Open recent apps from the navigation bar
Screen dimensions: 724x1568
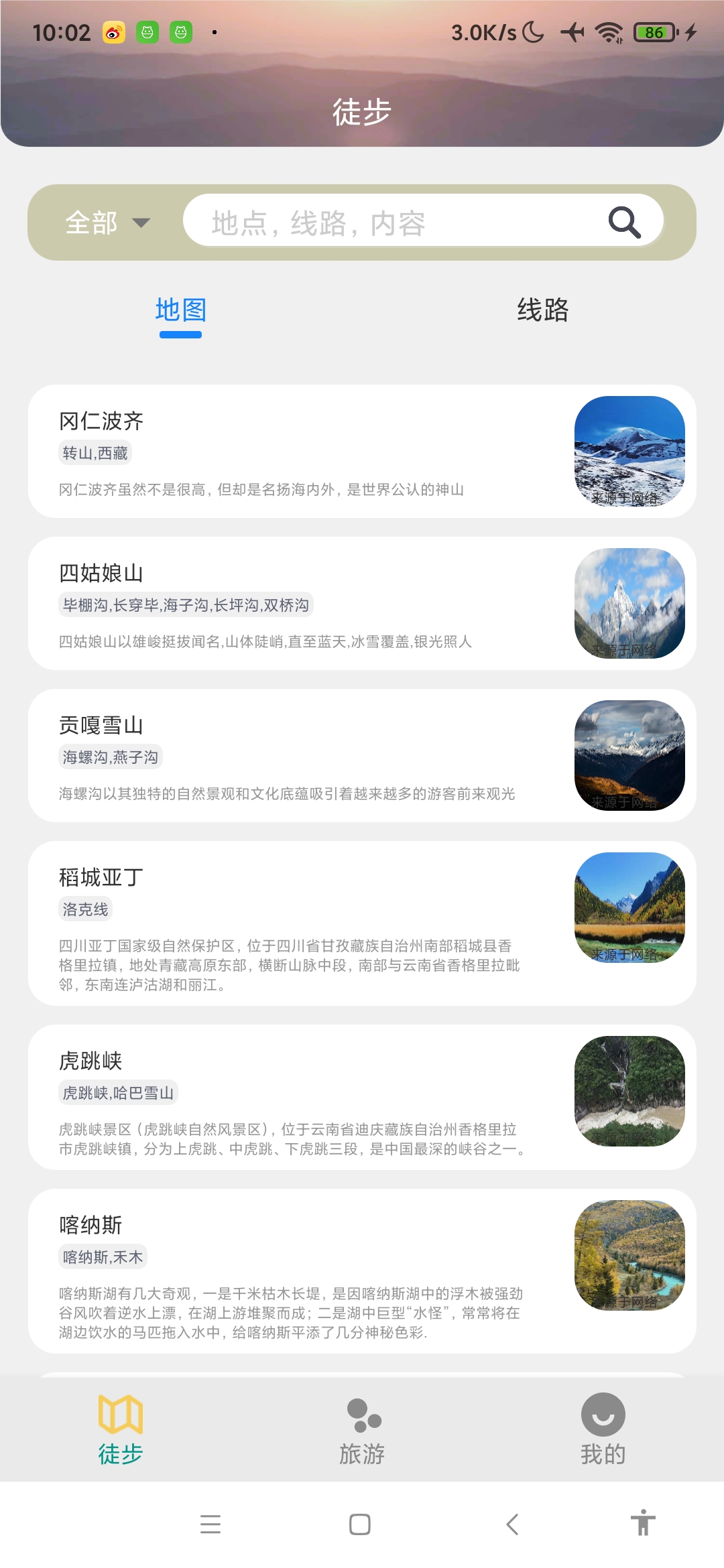coord(210,1524)
